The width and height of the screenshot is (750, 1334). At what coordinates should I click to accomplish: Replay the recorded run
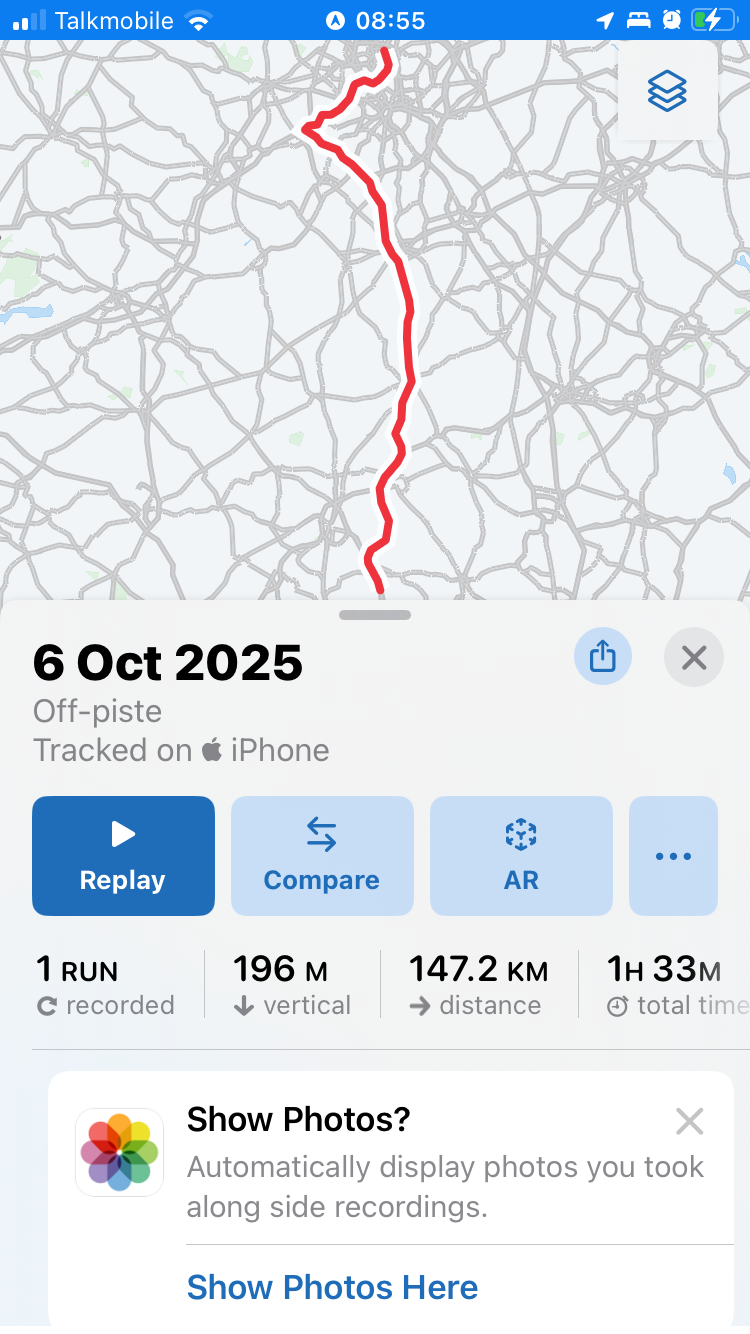(123, 855)
